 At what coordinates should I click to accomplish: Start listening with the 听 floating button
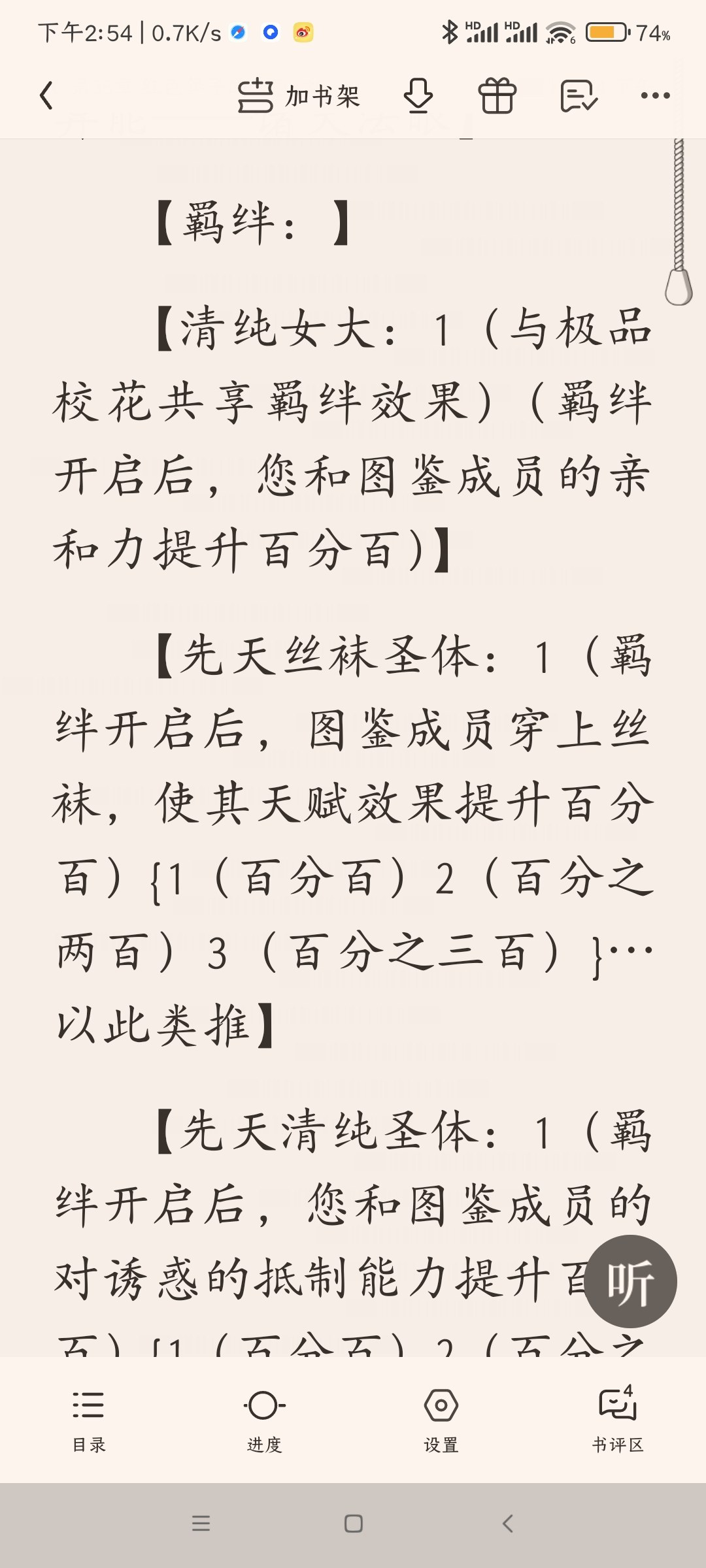[630, 1281]
